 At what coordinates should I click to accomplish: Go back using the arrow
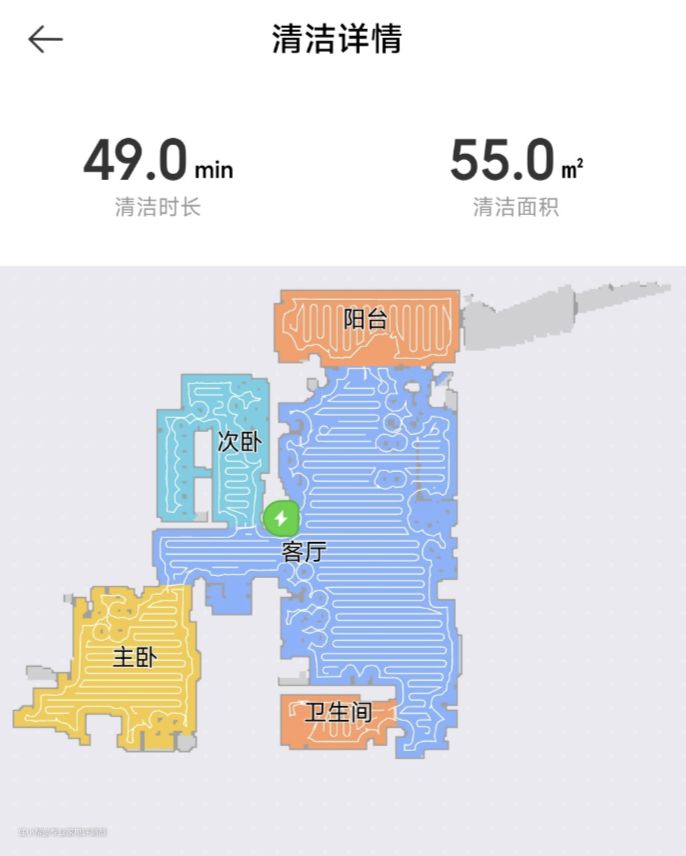[x=46, y=40]
